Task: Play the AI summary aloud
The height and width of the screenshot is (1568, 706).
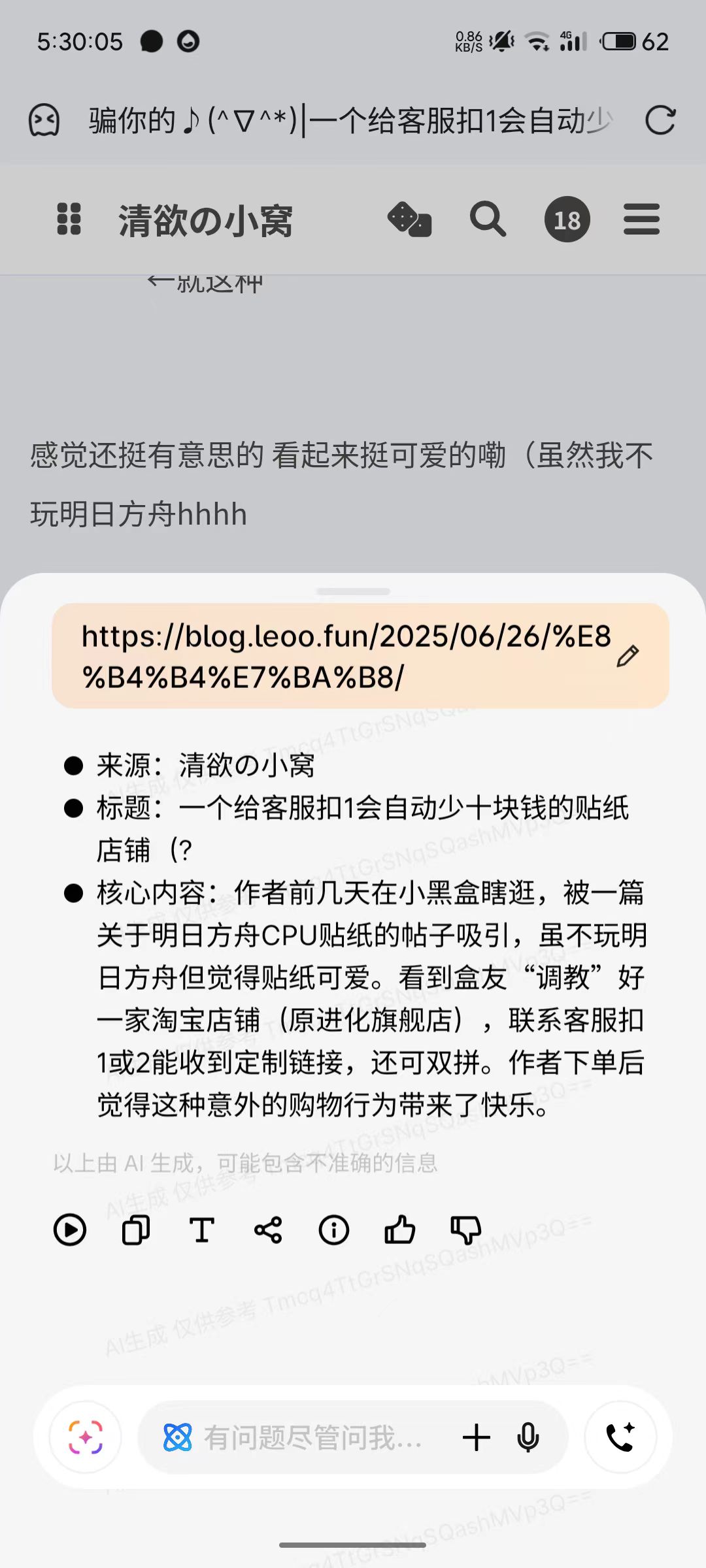Action: (x=70, y=1230)
